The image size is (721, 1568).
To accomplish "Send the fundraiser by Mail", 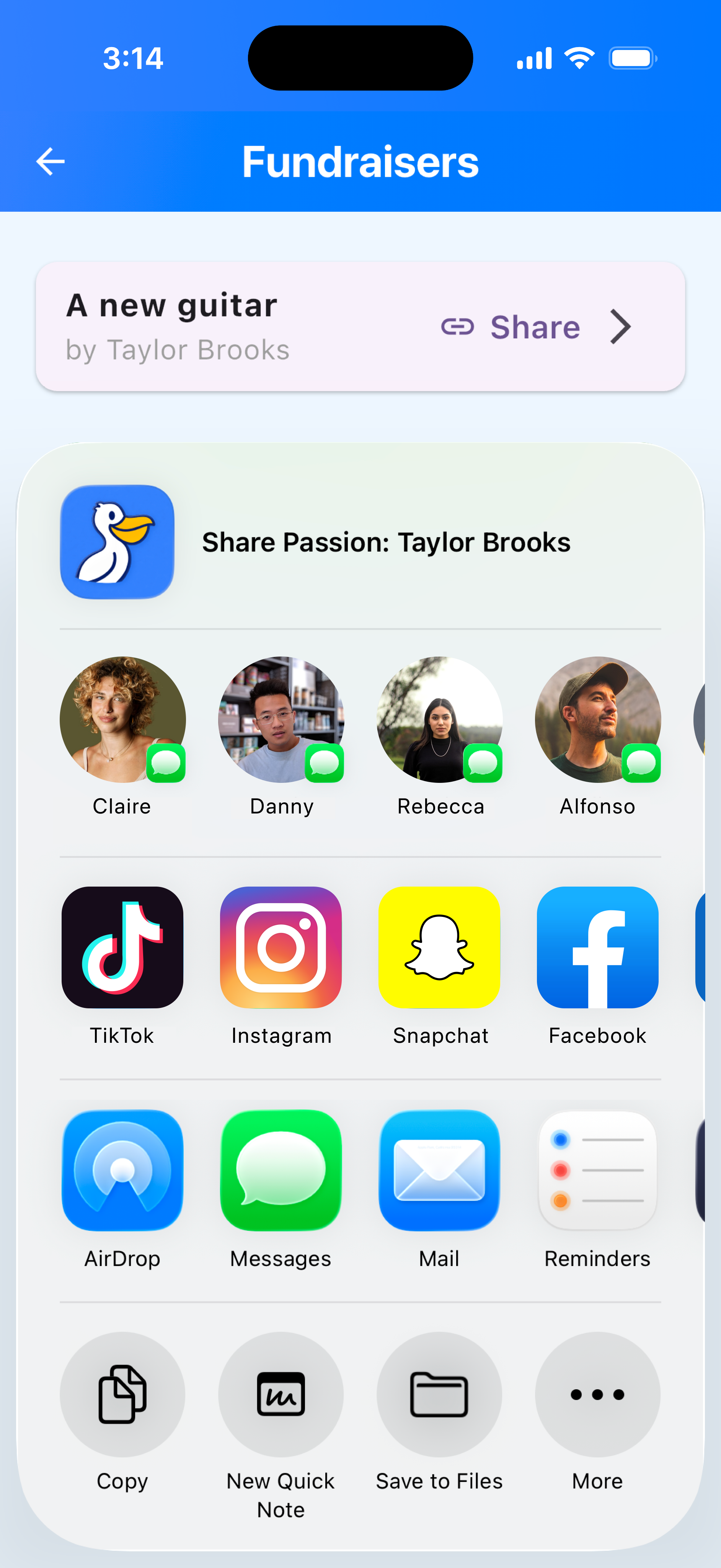I will point(439,1170).
